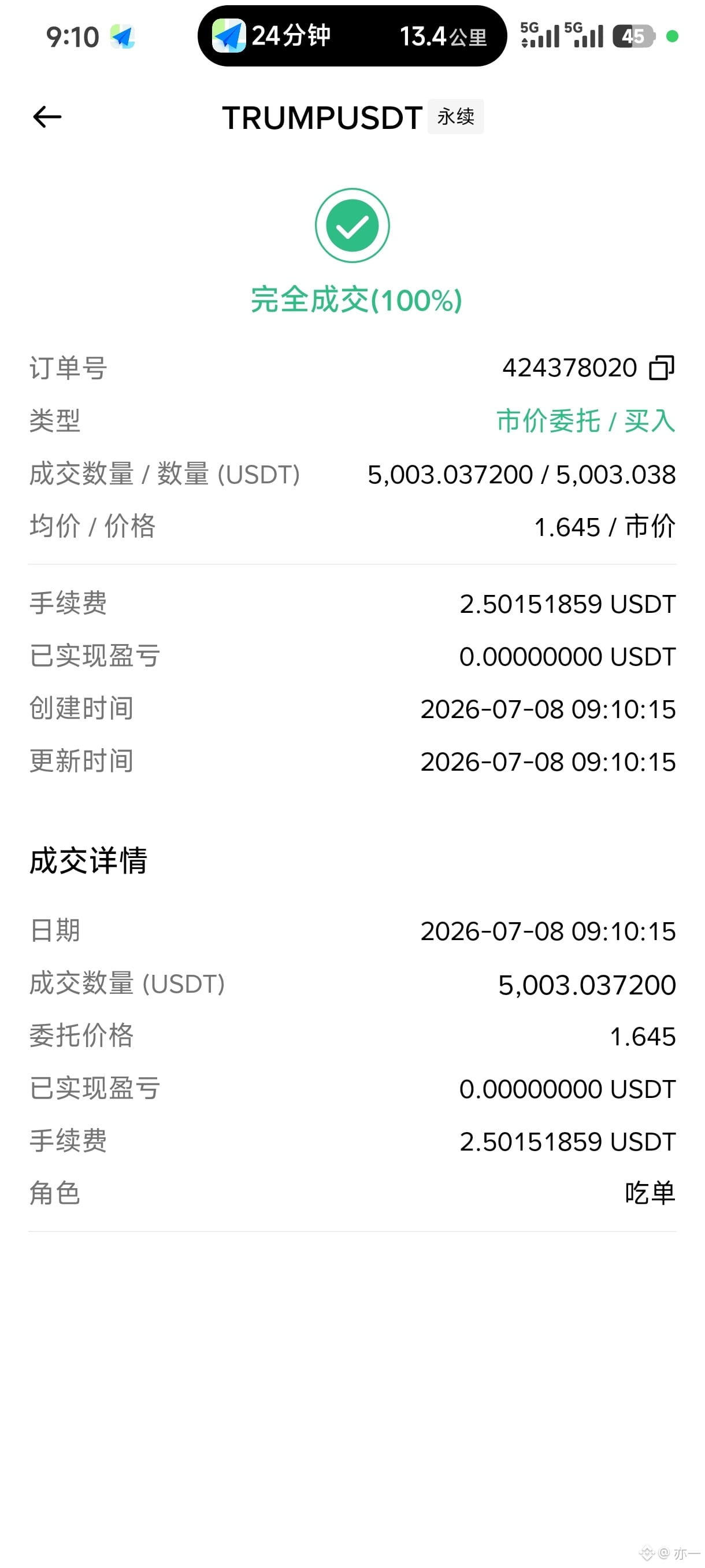This screenshot has height=1568, width=705.
Task: Open the navigation pill showing 24分钟
Action: [x=352, y=36]
